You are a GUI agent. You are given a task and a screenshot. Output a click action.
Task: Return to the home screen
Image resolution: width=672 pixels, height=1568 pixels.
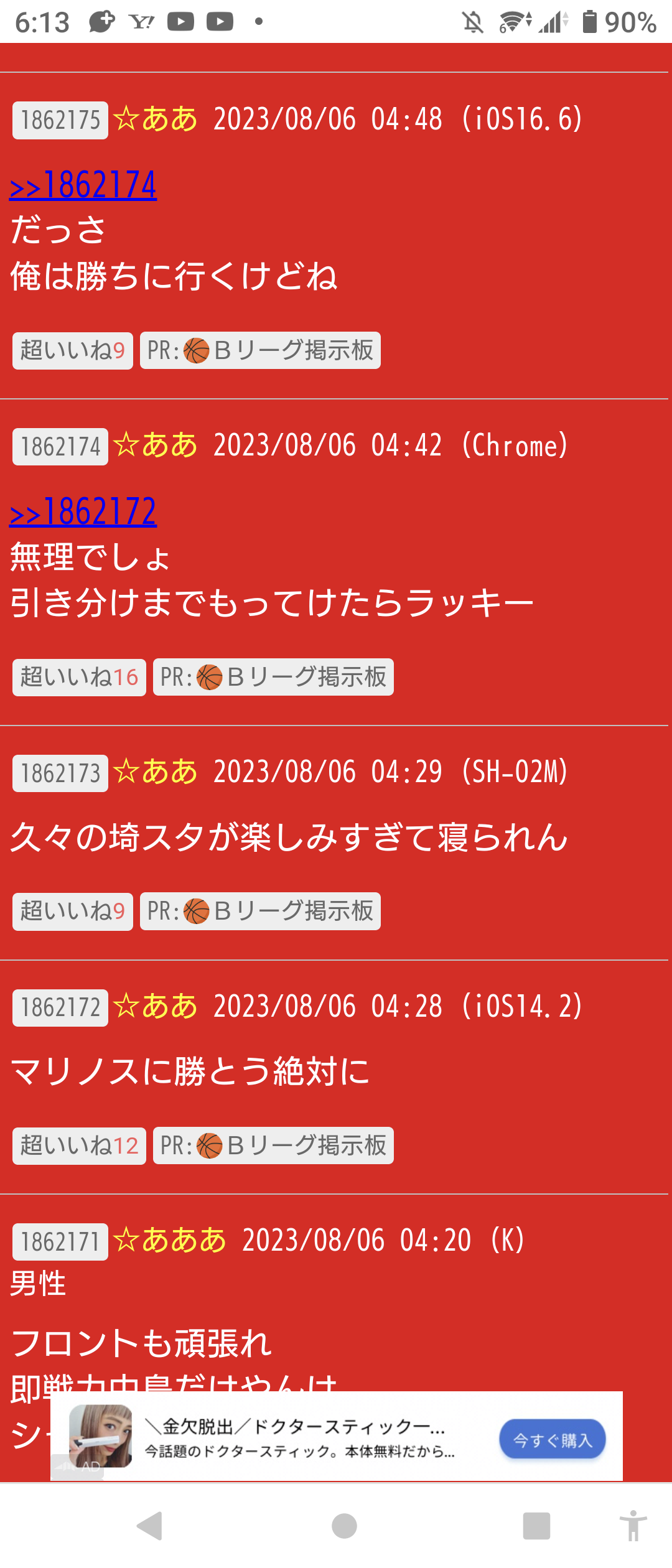[x=344, y=1526]
